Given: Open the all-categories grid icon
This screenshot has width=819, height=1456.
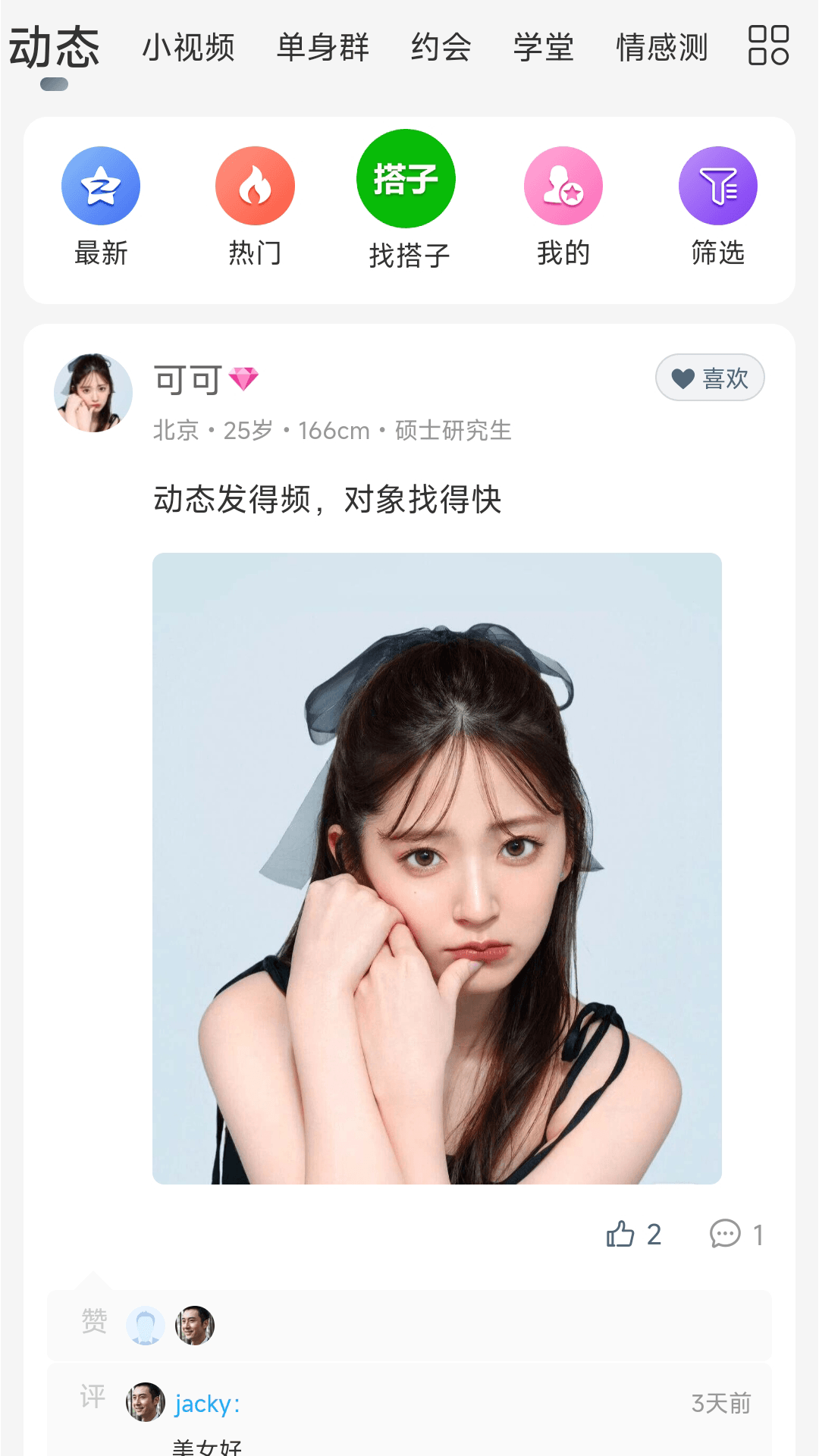Looking at the screenshot, I should pyautogui.click(x=768, y=45).
